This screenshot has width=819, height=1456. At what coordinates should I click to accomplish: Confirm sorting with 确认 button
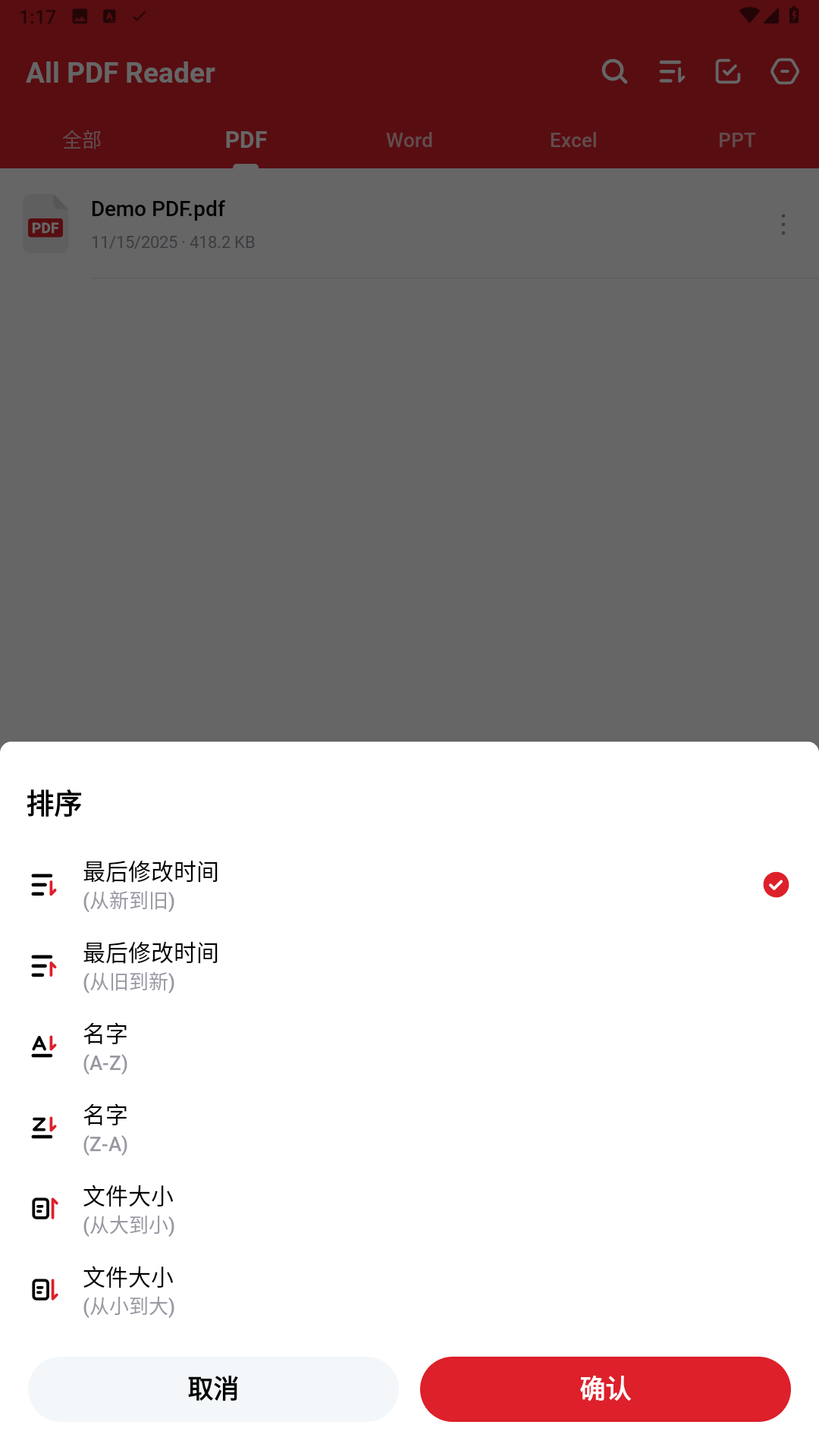[605, 1389]
